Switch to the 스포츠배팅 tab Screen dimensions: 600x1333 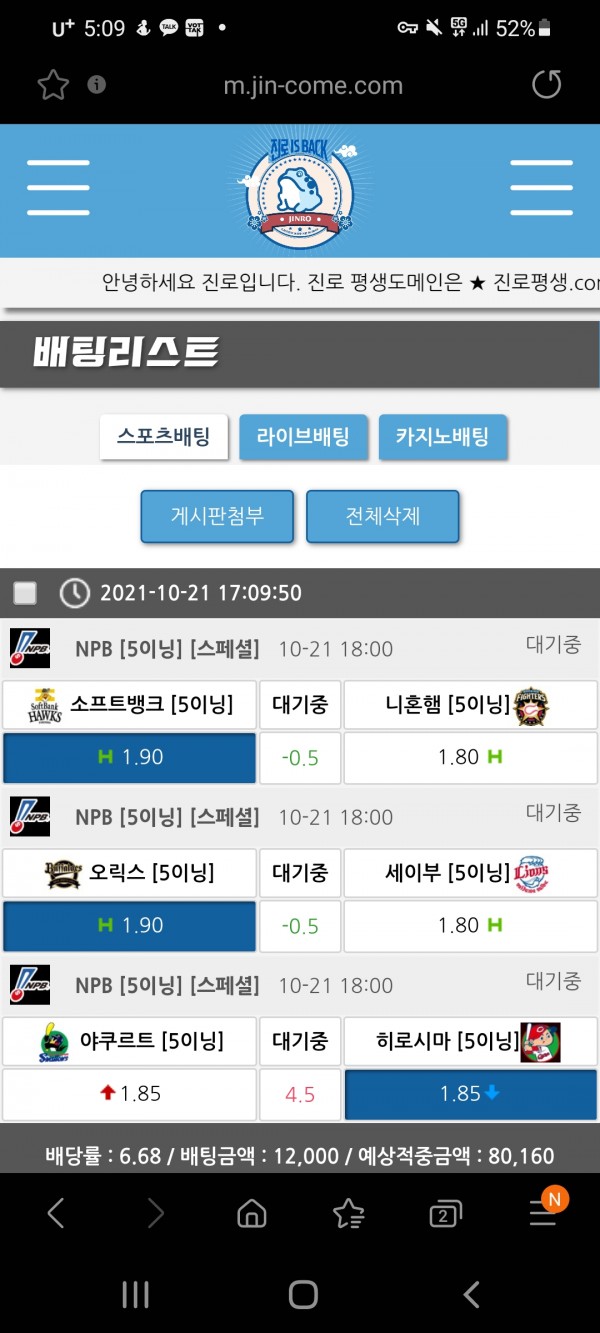tap(163, 437)
